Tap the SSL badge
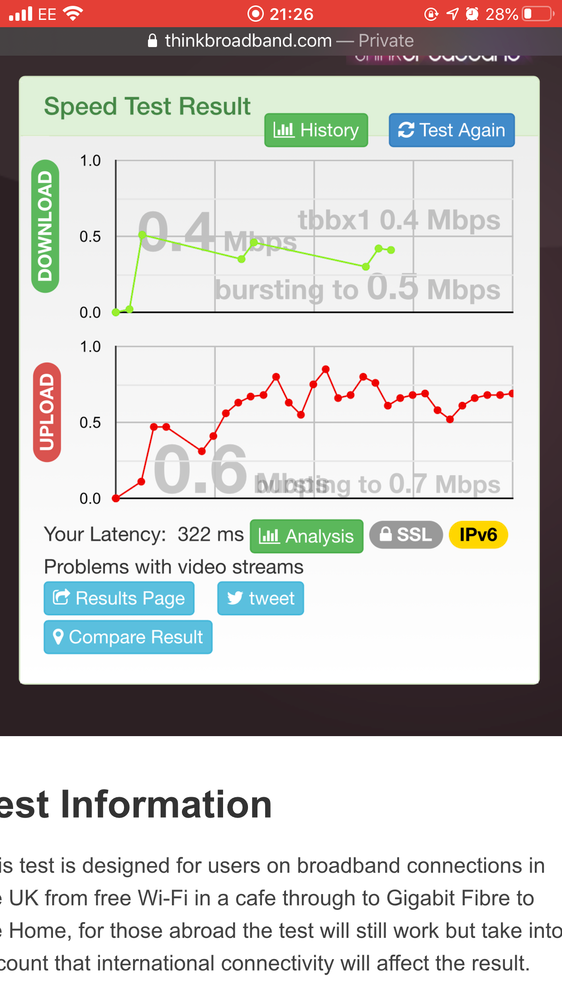Image resolution: width=562 pixels, height=999 pixels. (x=406, y=535)
